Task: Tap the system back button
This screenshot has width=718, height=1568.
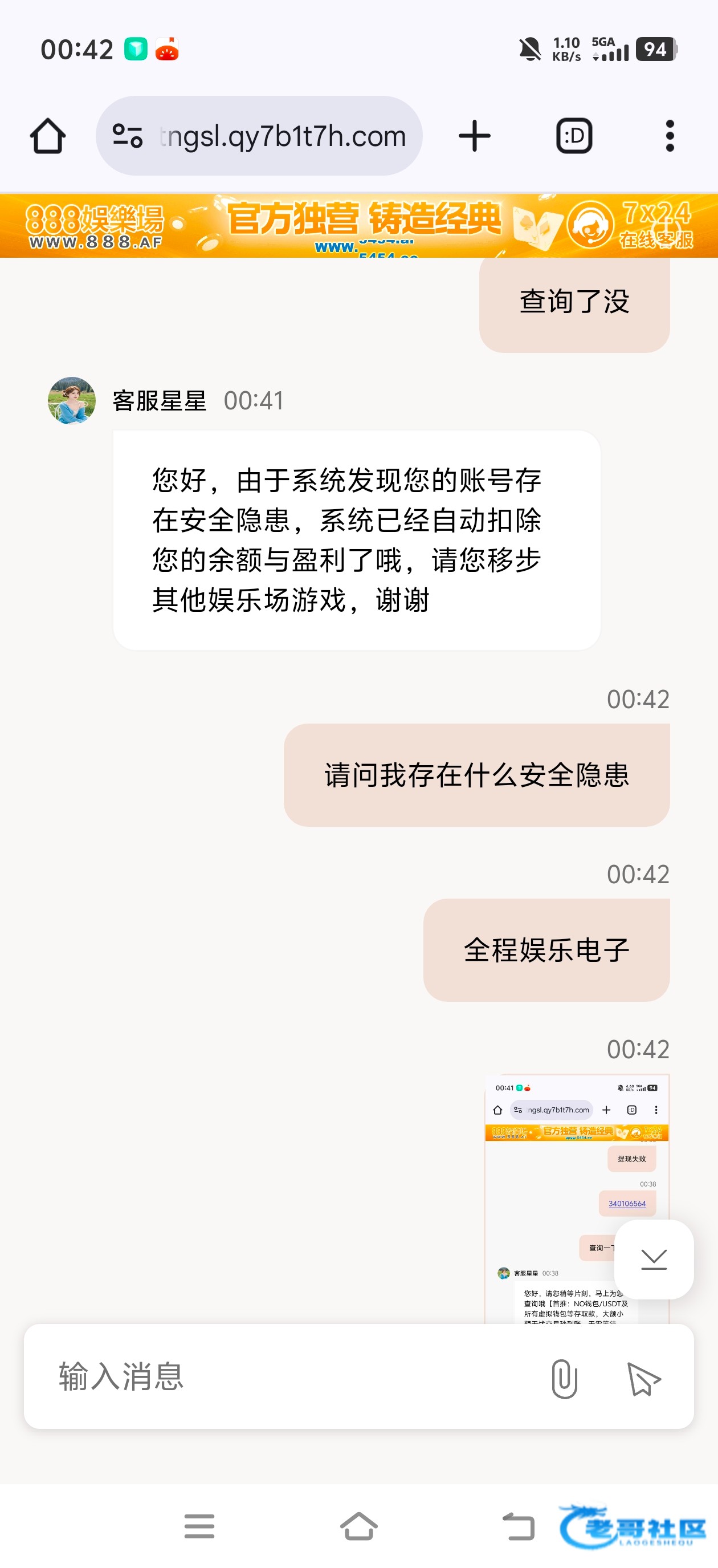Action: [x=519, y=1526]
